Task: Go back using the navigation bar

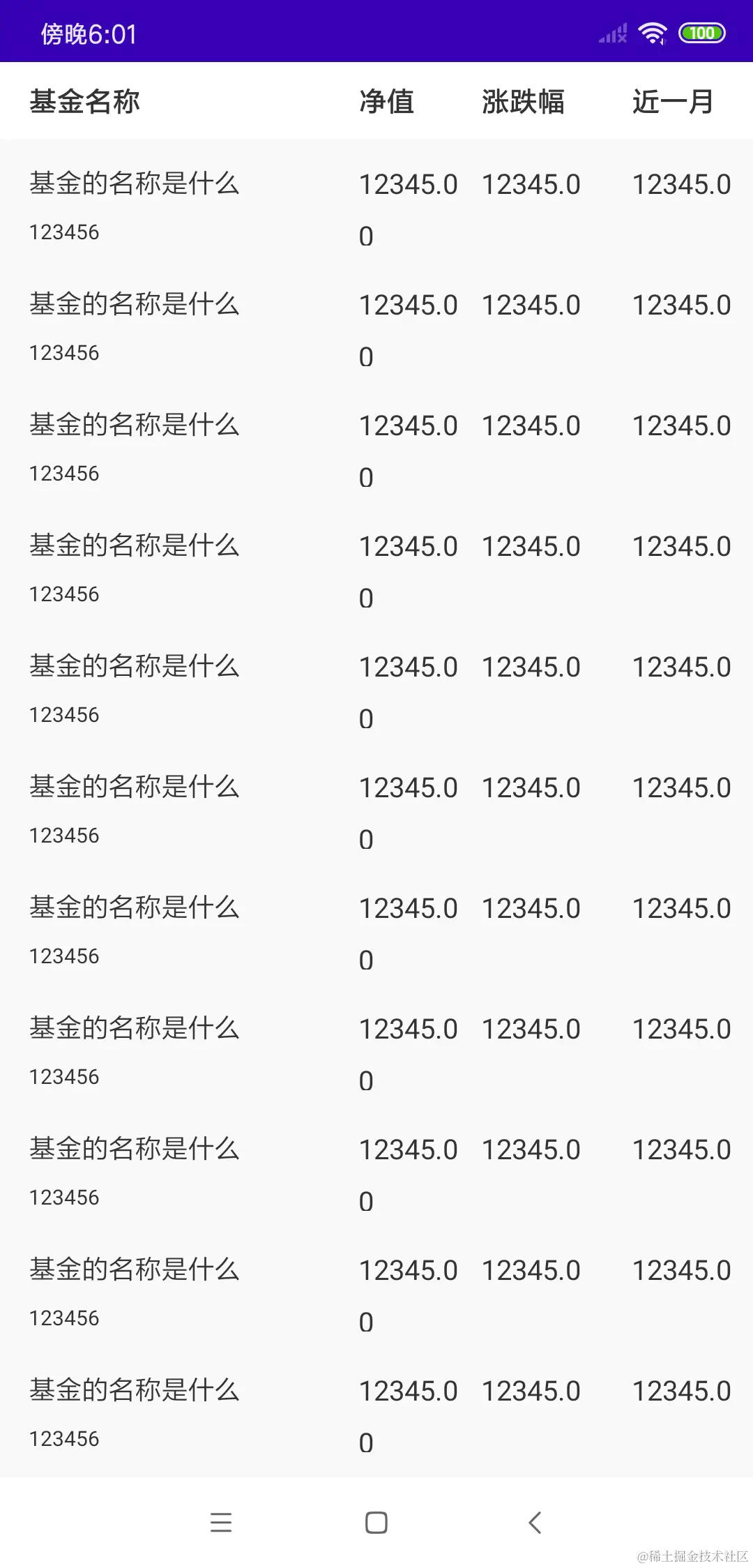Action: click(535, 1522)
